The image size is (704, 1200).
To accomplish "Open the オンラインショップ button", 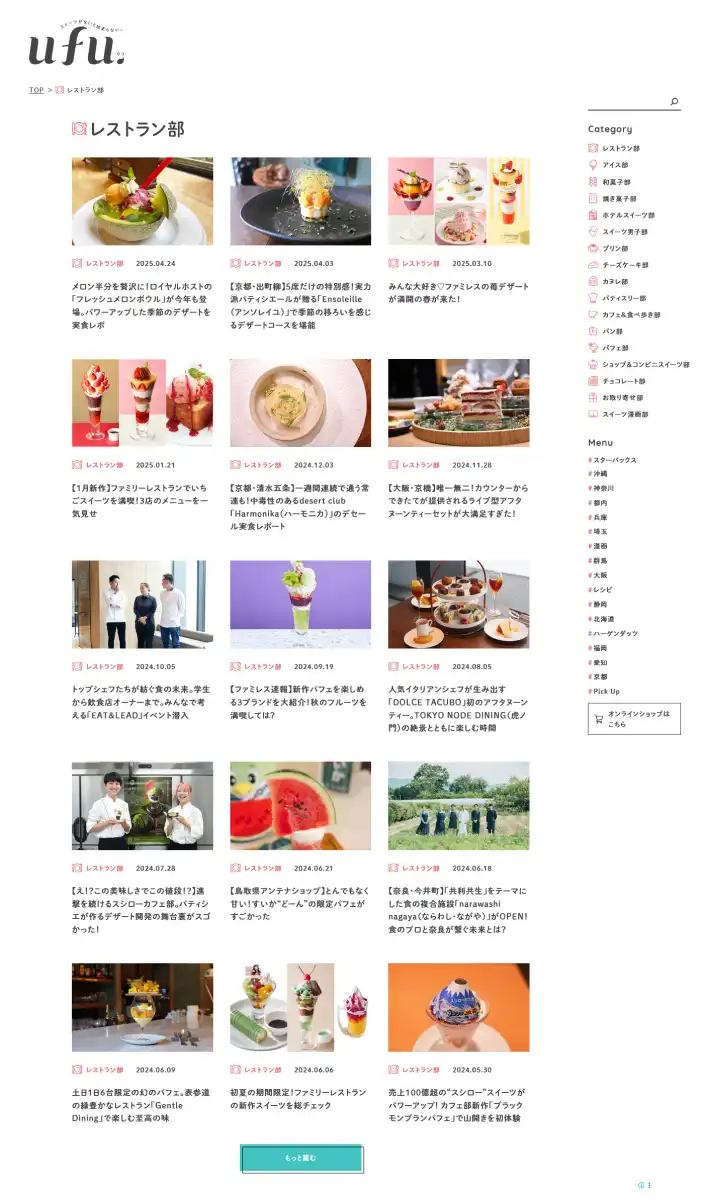I will pos(635,718).
